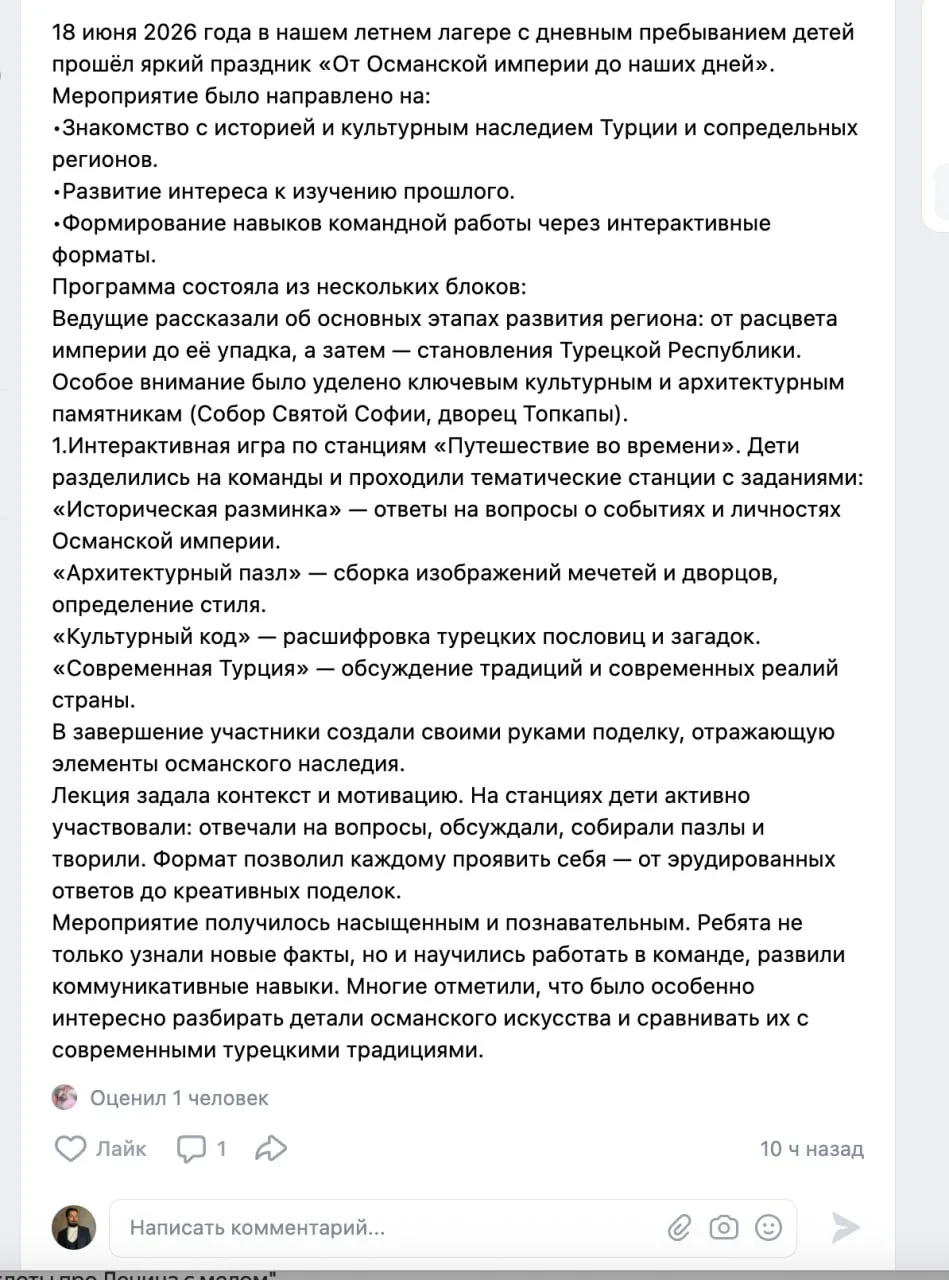This screenshot has width=949, height=1280.
Task: Add a photo via the camera icon
Action: (x=724, y=1228)
